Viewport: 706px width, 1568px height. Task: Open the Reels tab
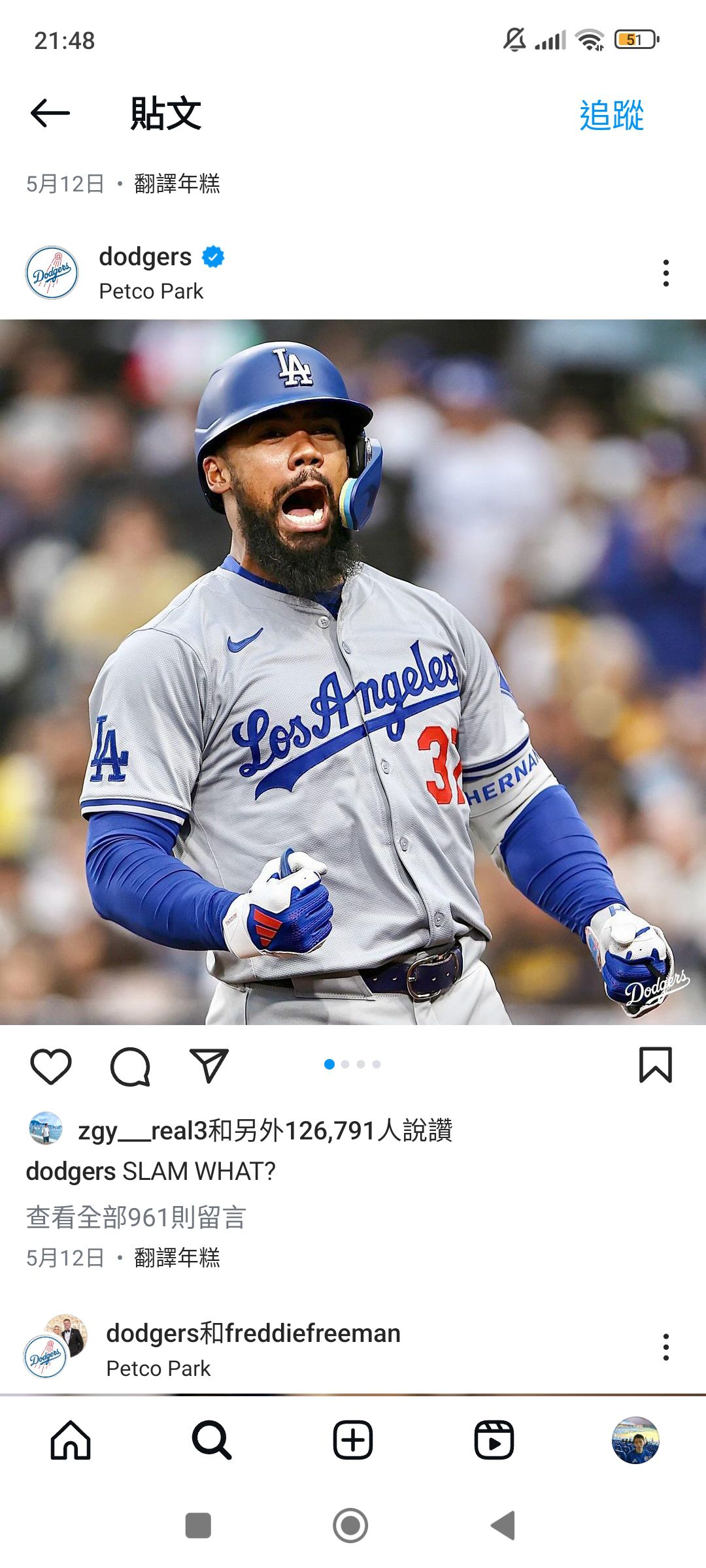click(494, 1440)
